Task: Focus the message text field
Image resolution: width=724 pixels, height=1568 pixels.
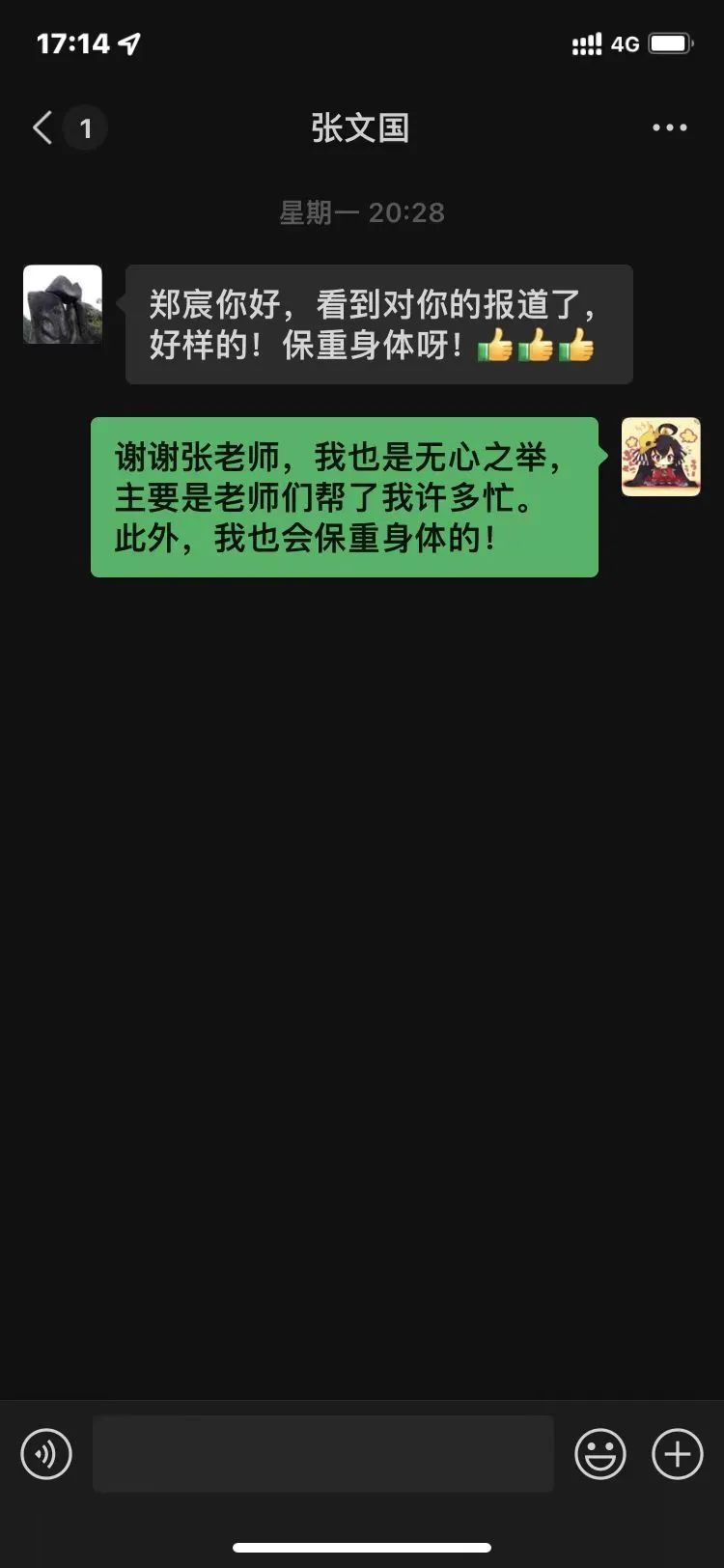Action: click(322, 1453)
